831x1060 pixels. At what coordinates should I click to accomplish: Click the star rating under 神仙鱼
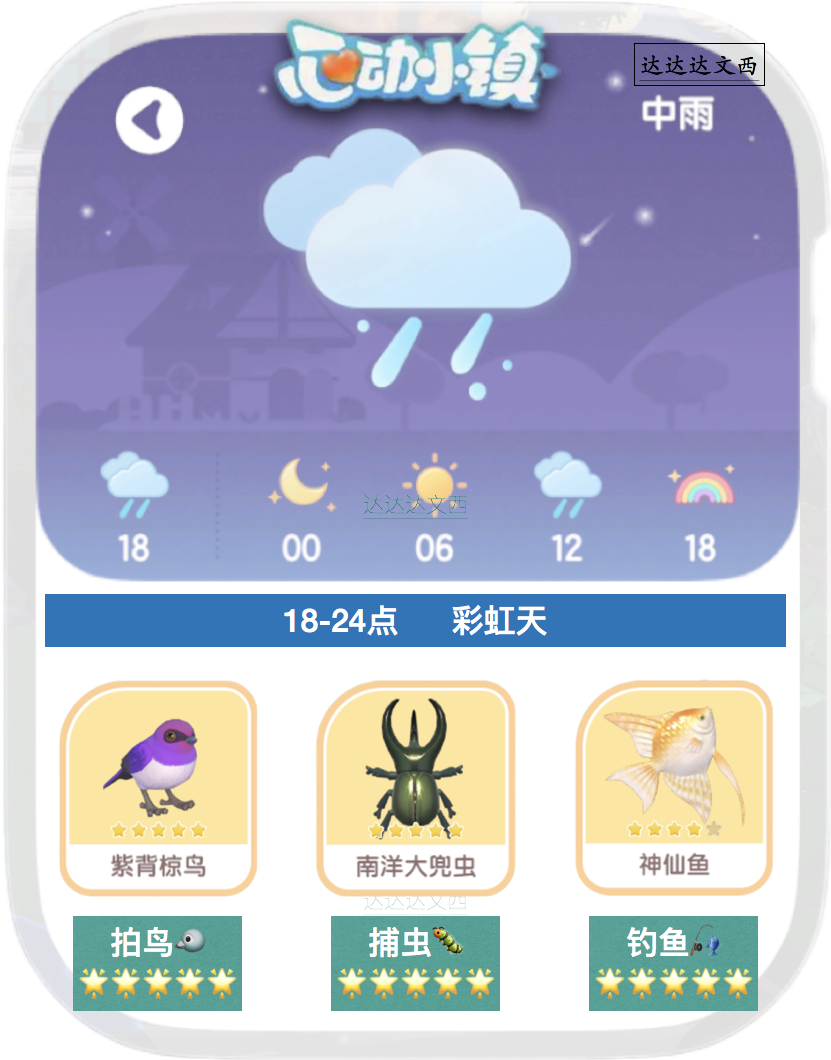pos(673,827)
